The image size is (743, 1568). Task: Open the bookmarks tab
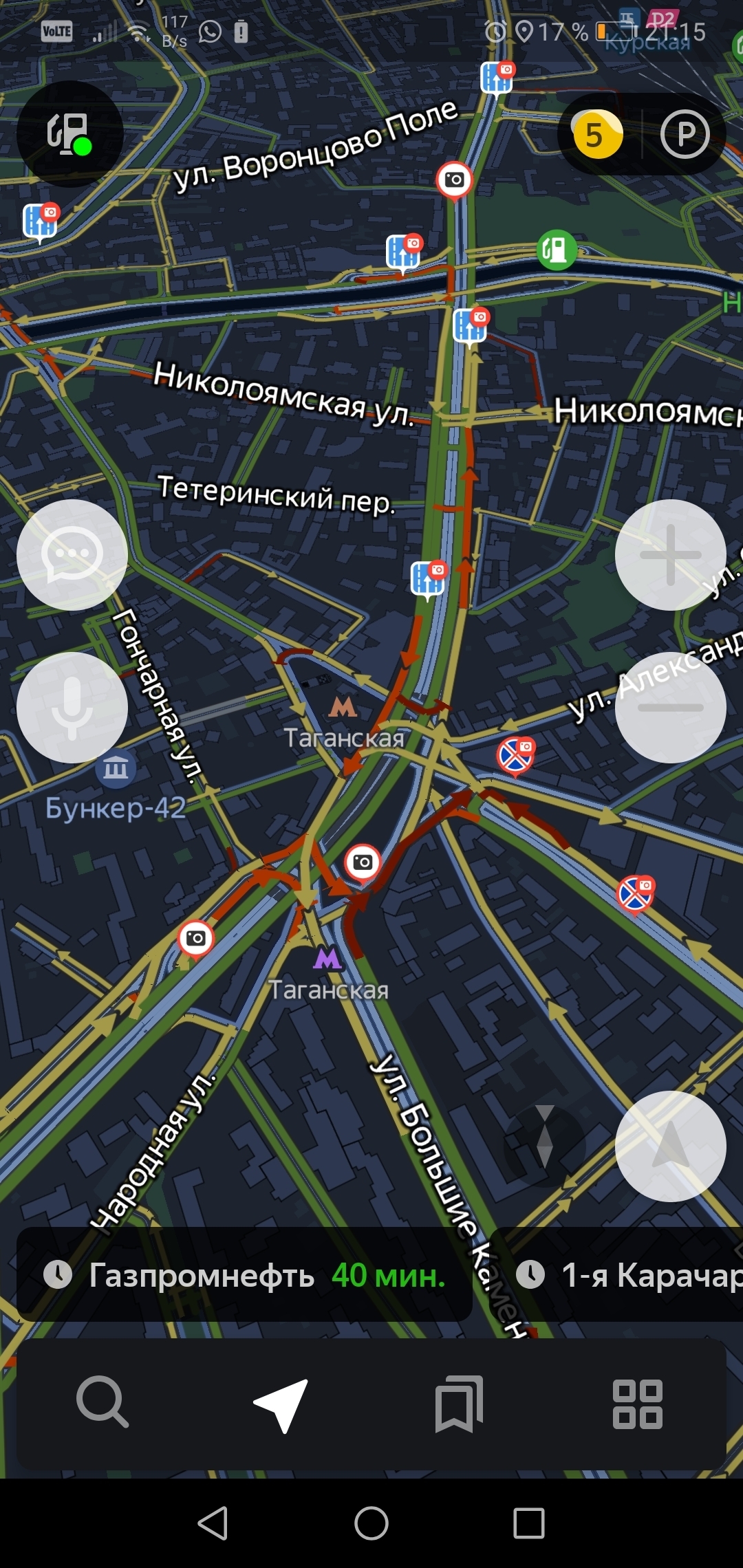coord(459,1404)
